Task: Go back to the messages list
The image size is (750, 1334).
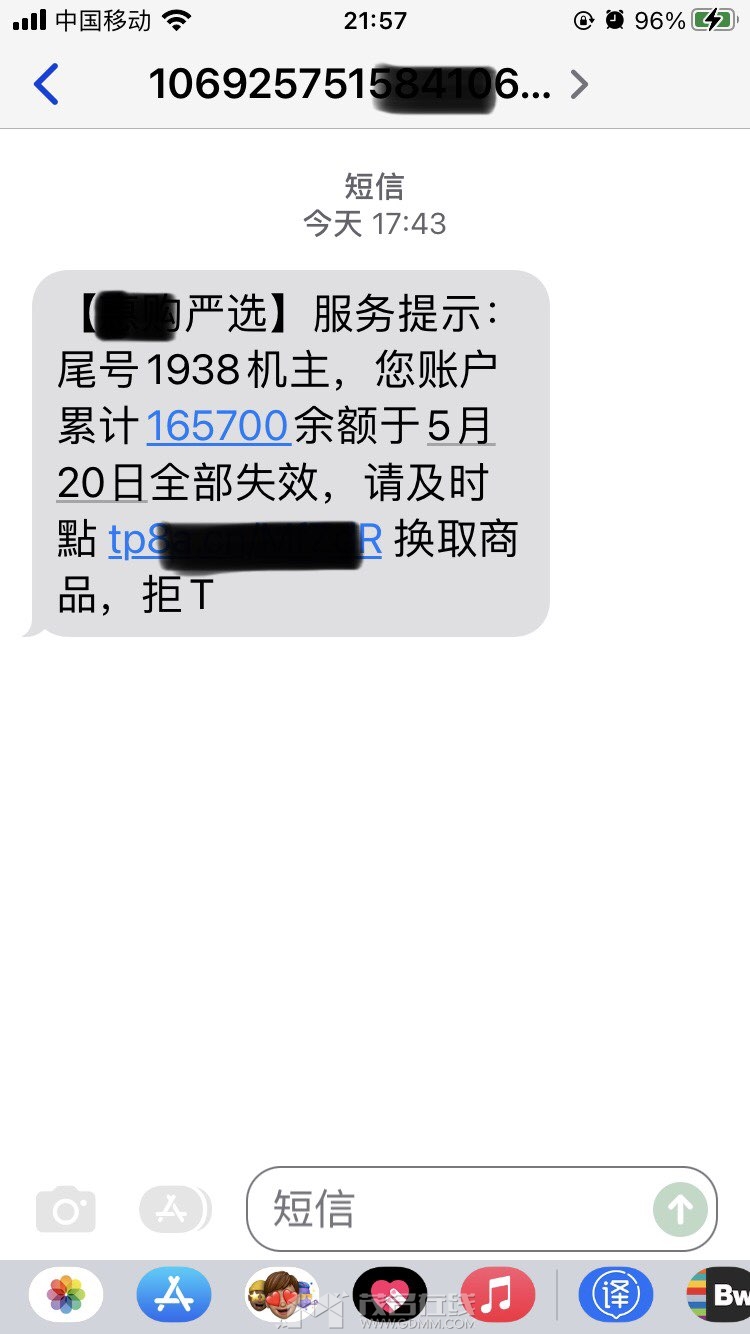Action: point(46,84)
